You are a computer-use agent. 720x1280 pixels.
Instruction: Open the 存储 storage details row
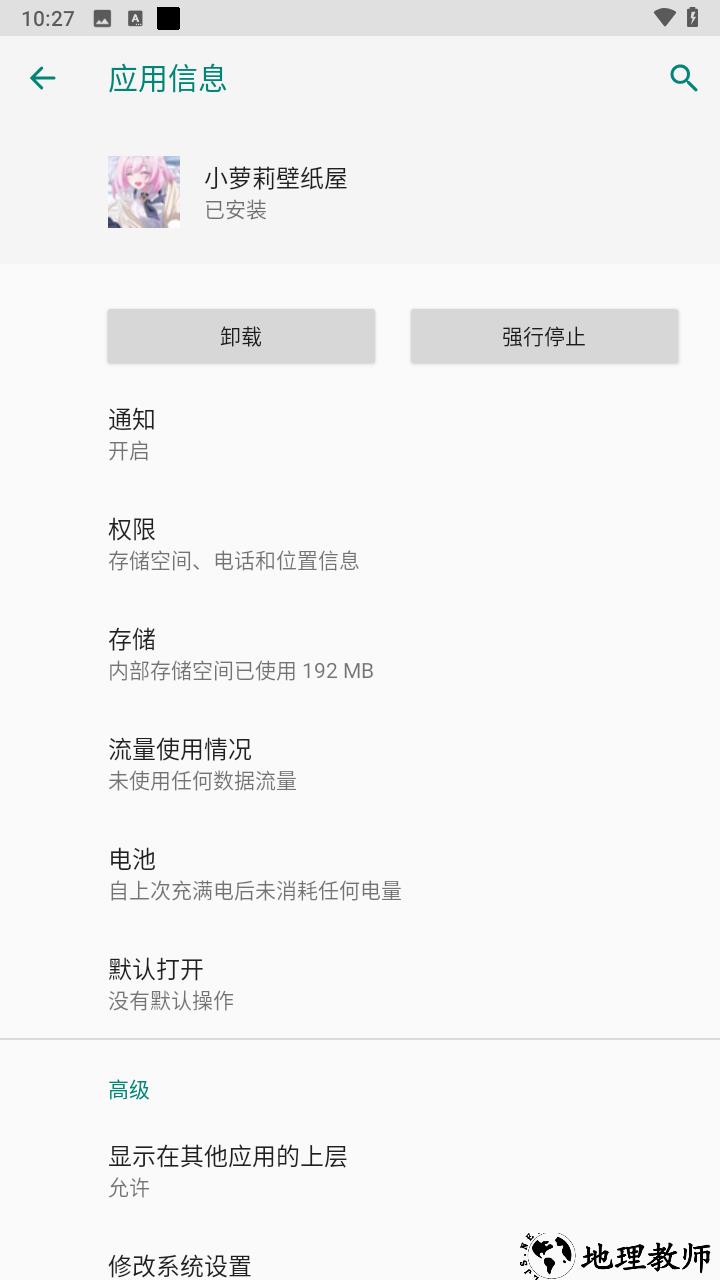(x=360, y=654)
